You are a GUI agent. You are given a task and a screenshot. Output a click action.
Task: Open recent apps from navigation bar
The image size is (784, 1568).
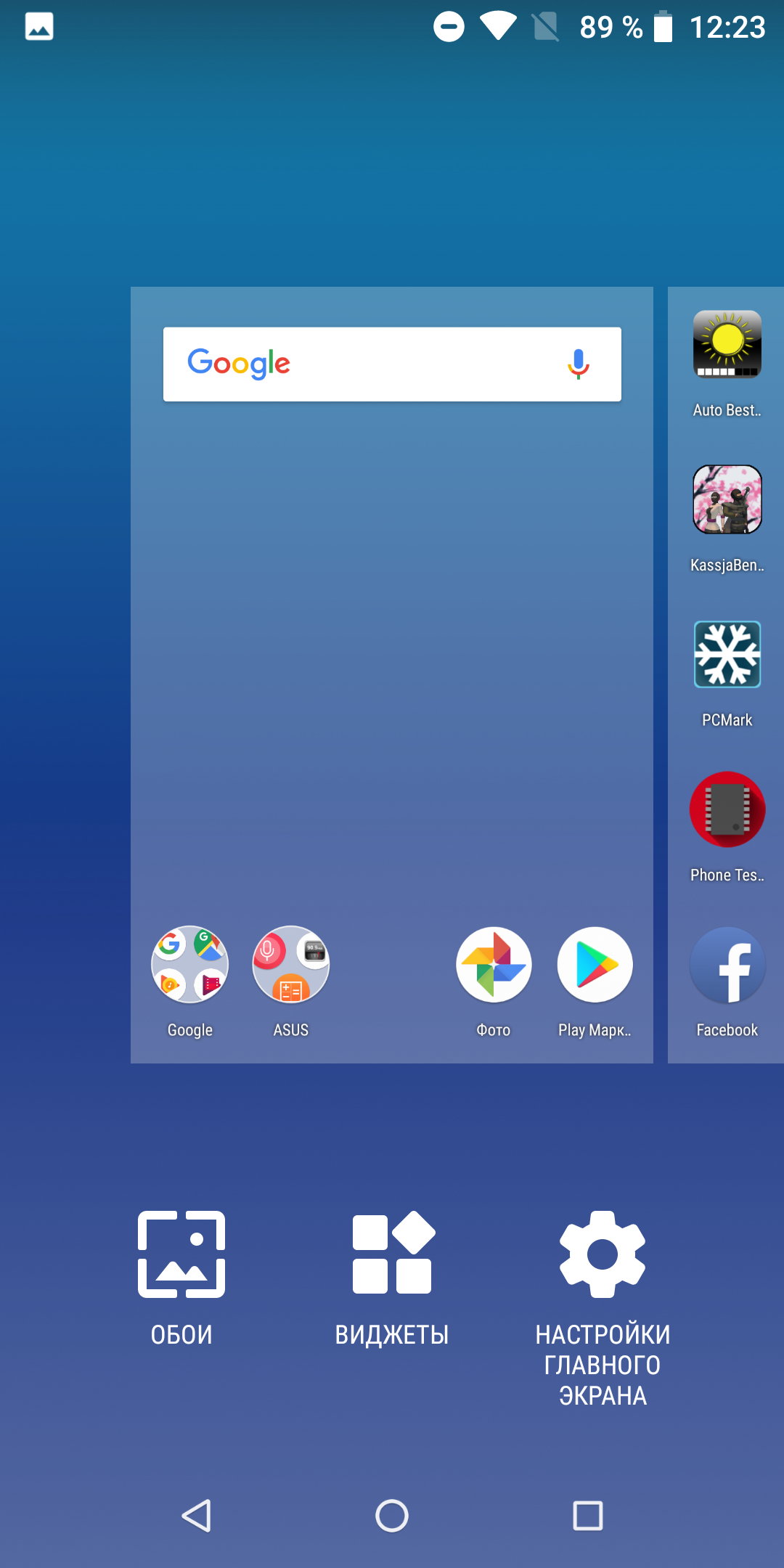[x=588, y=1516]
